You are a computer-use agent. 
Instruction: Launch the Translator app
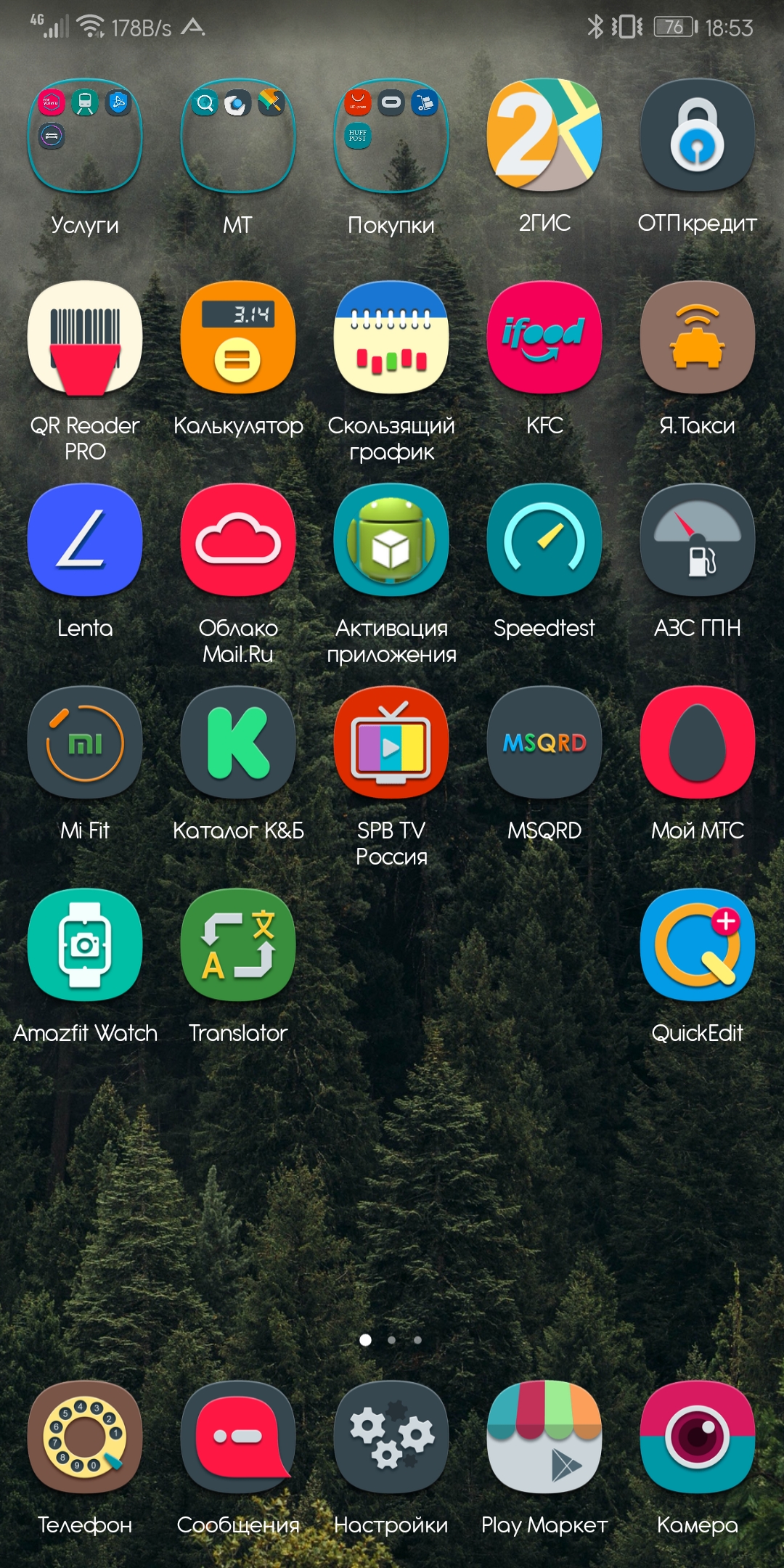point(238,945)
